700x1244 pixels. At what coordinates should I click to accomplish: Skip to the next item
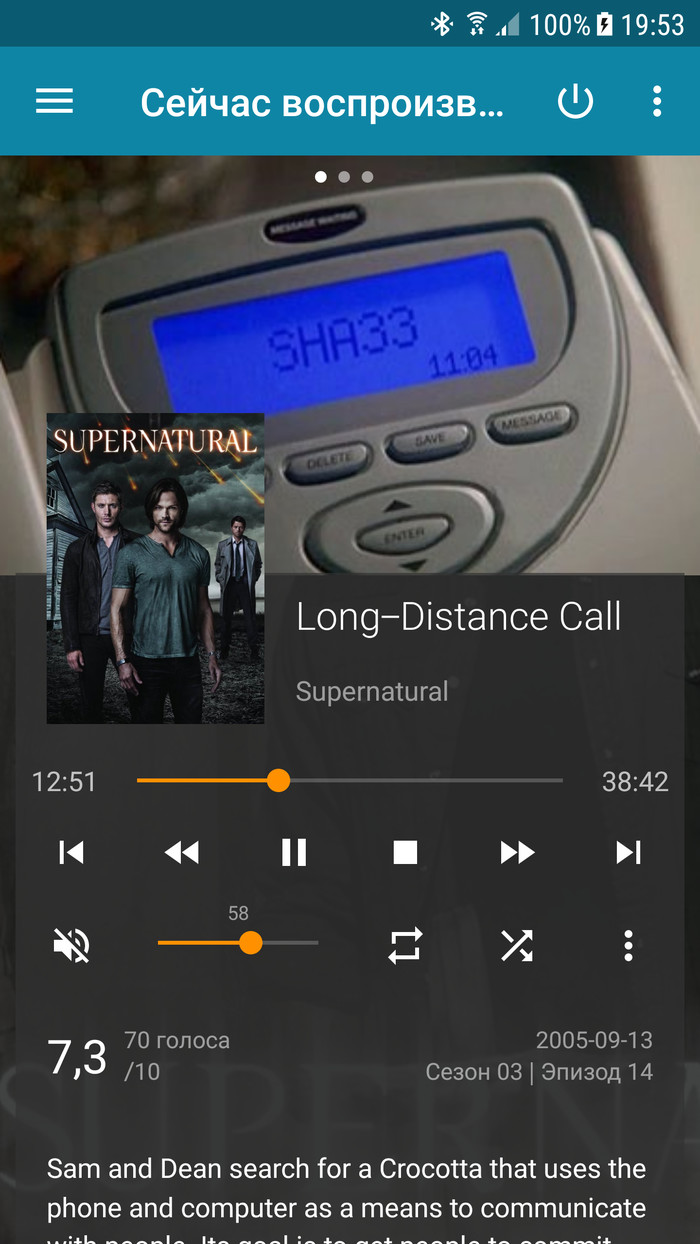628,852
